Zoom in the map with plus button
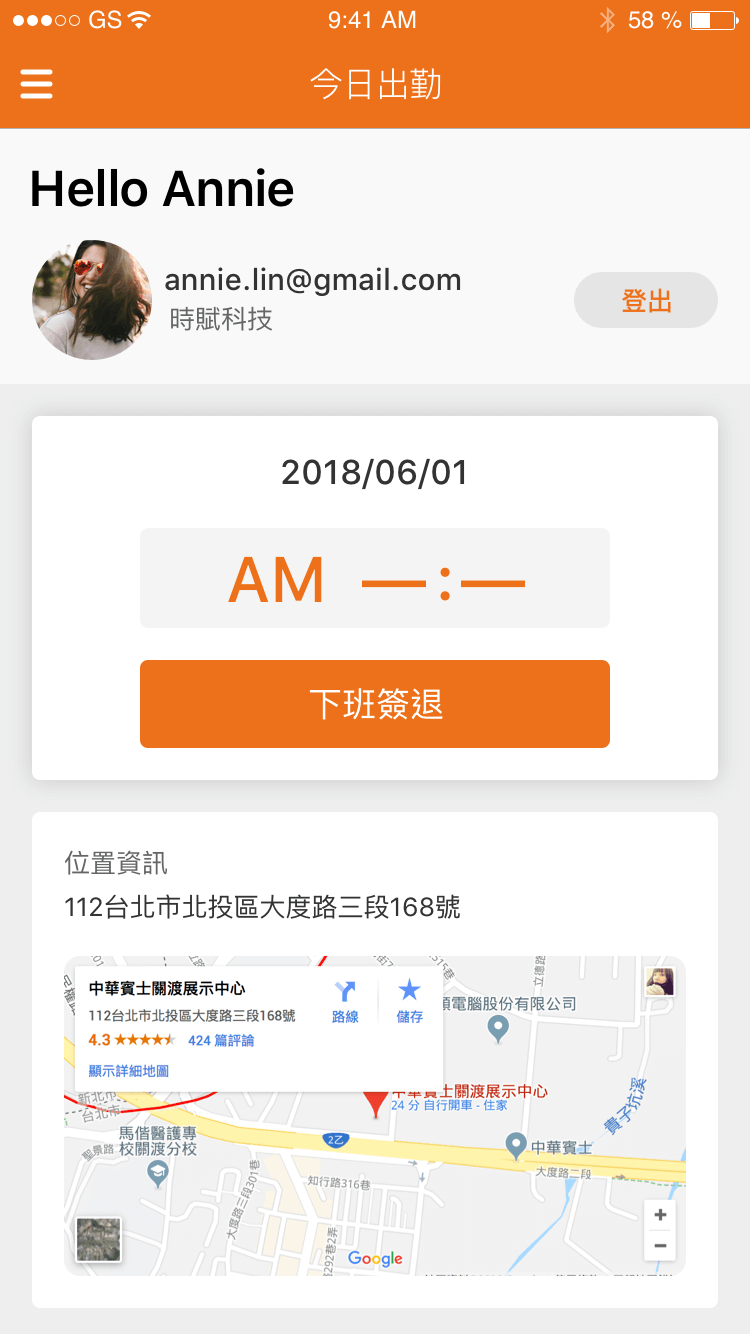The height and width of the screenshot is (1334, 750). click(660, 1215)
